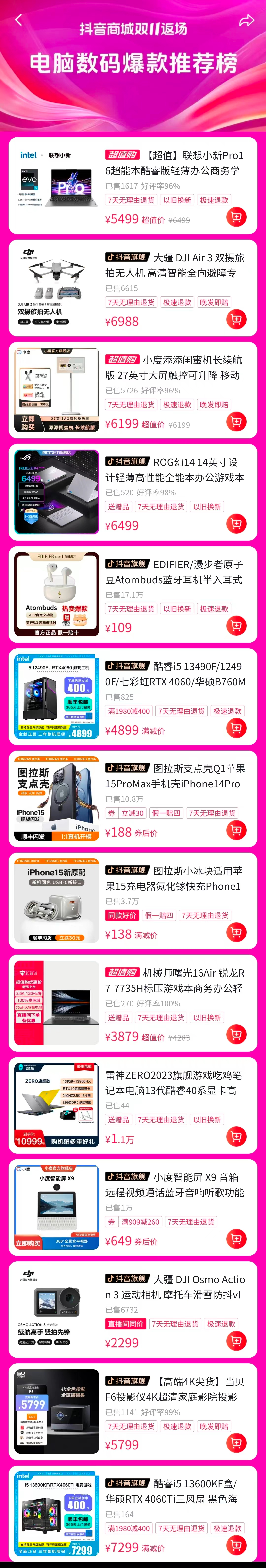Add EDIFIER Atombuds to cart
The width and height of the screenshot is (266, 1568).
click(236, 626)
